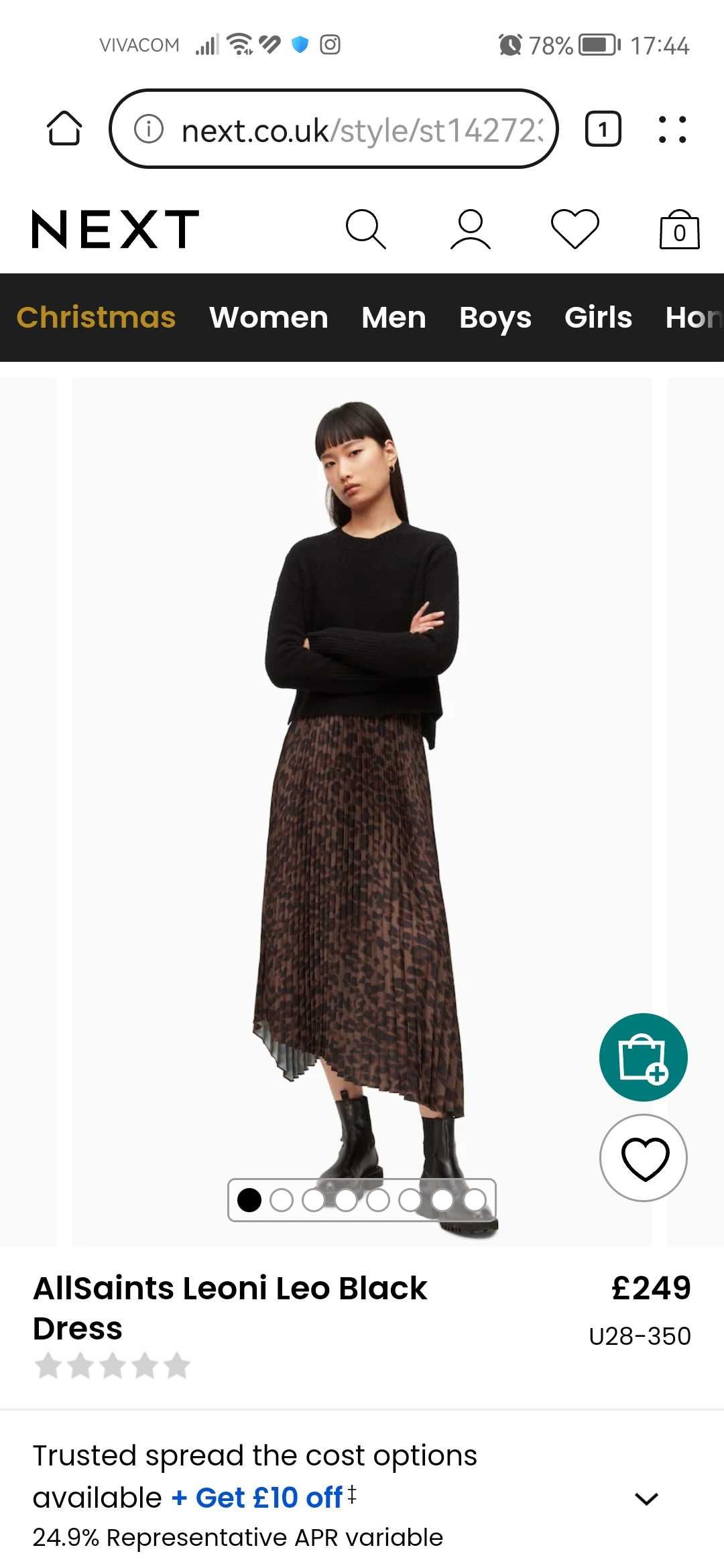
Task: Switch to the Christmas category
Action: click(x=96, y=318)
